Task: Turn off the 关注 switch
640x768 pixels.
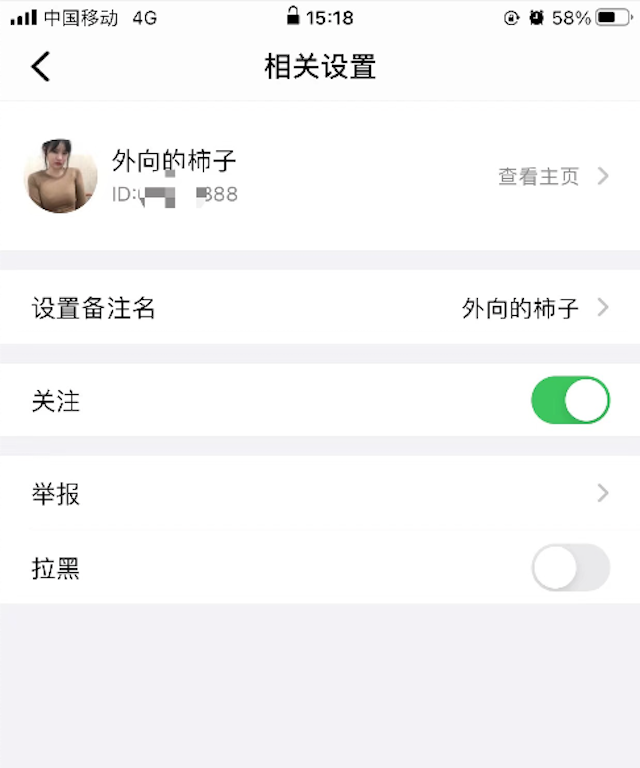Action: [x=570, y=401]
